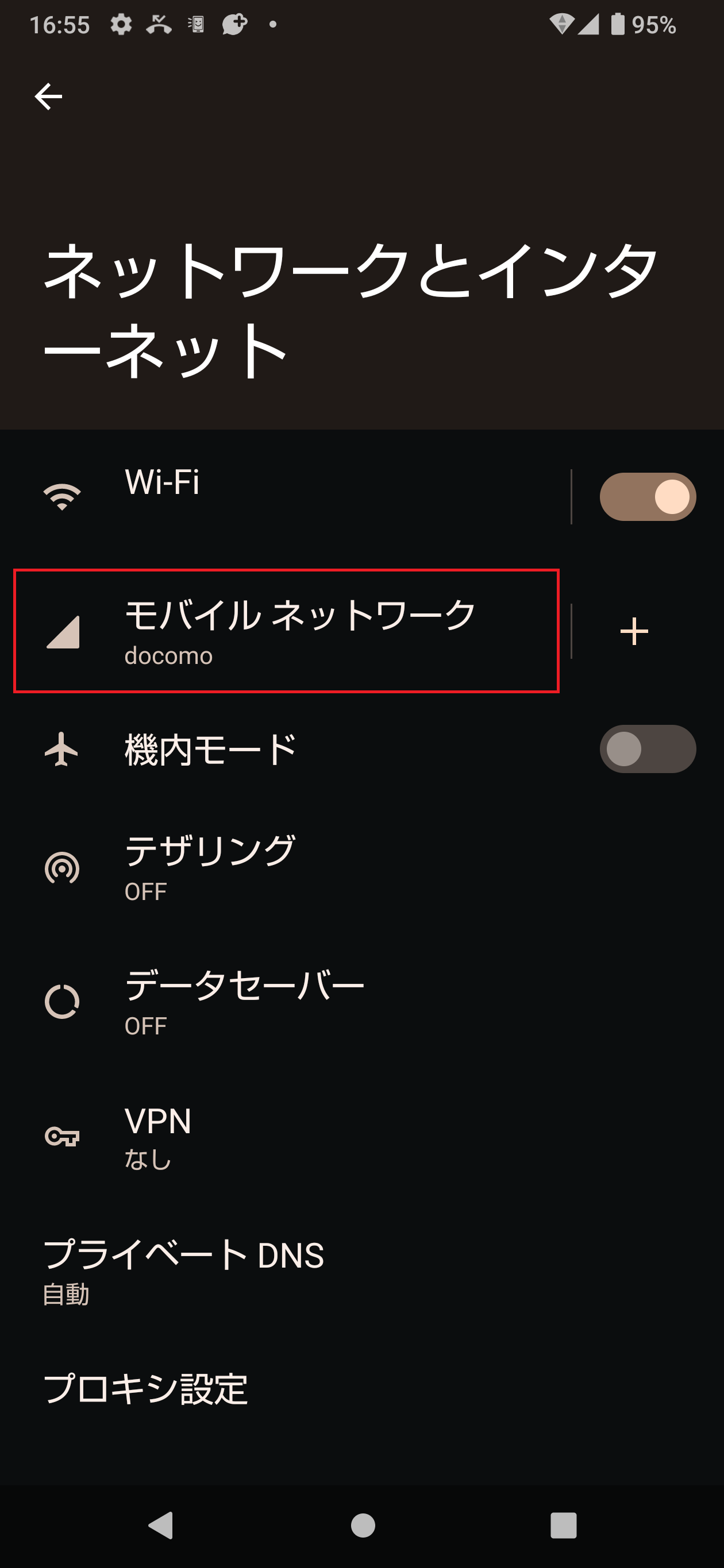The width and height of the screenshot is (724, 1568).
Task: Tap the + to add a network
Action: pos(634,633)
